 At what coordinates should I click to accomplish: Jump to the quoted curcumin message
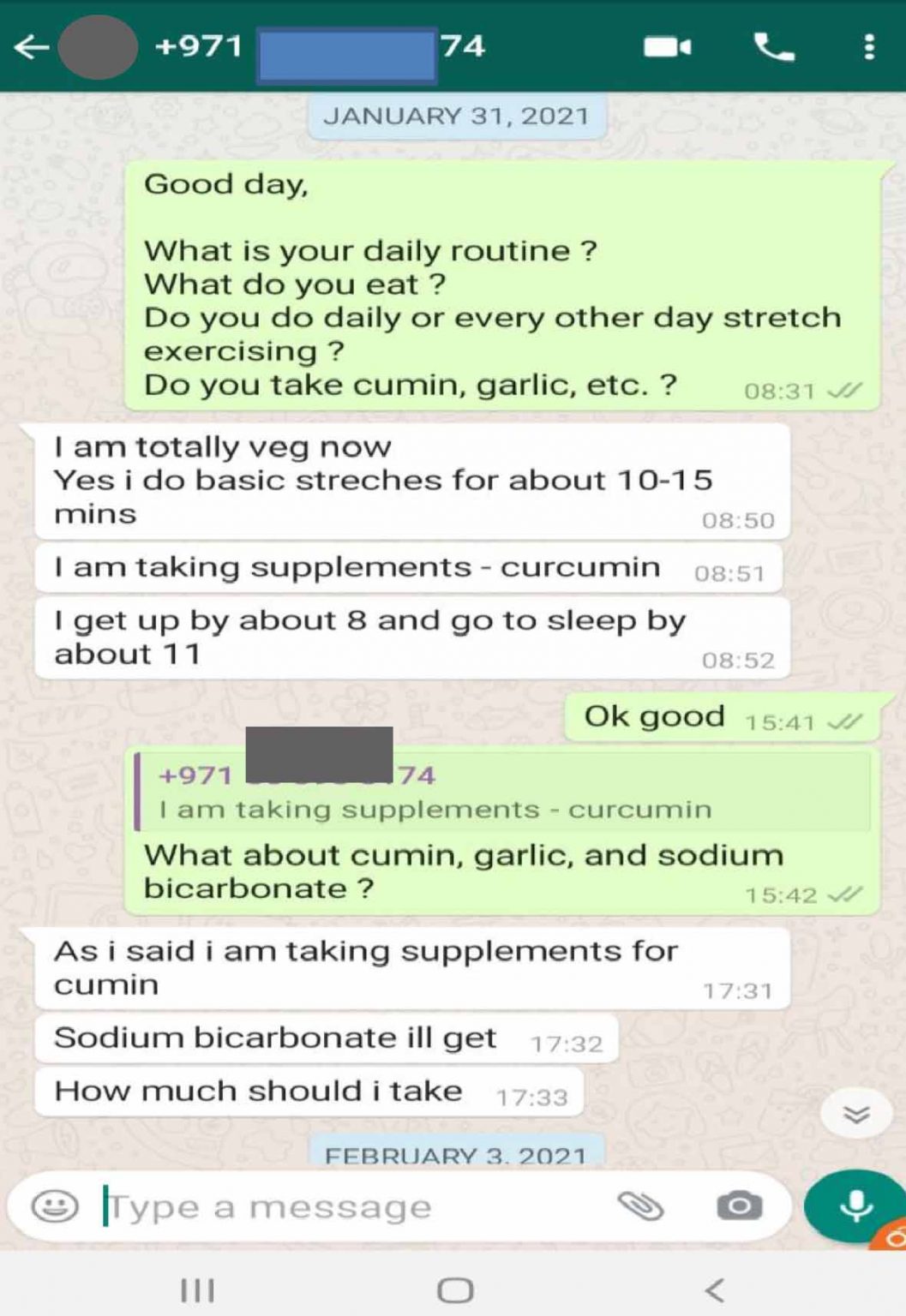coord(504,793)
